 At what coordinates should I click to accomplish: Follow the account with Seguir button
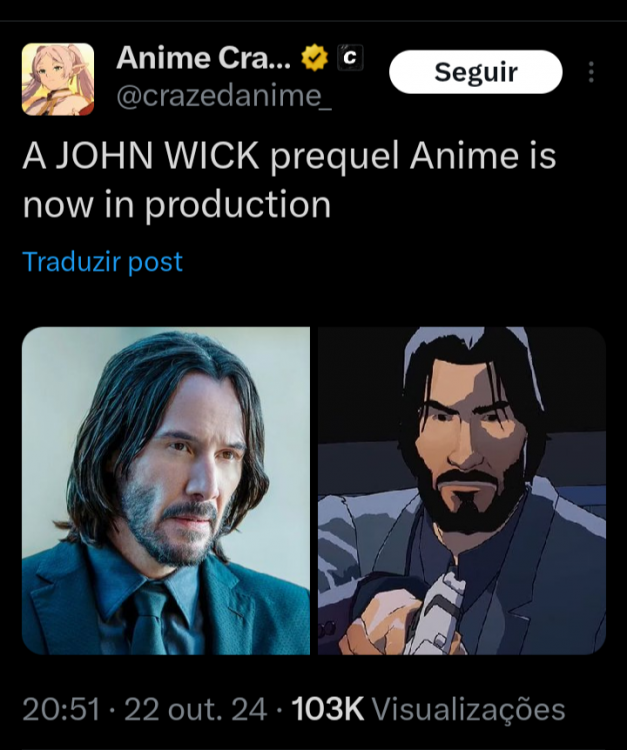(475, 72)
